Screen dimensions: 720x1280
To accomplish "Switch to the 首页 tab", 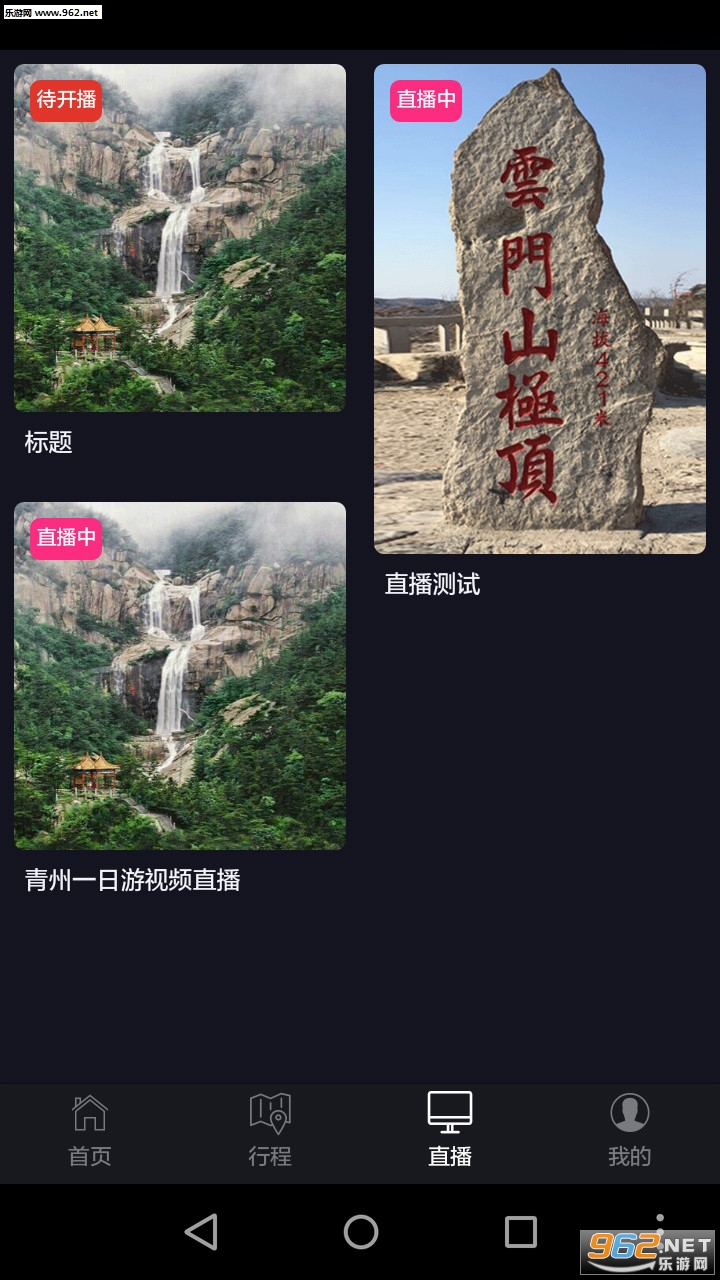I will (x=90, y=1131).
